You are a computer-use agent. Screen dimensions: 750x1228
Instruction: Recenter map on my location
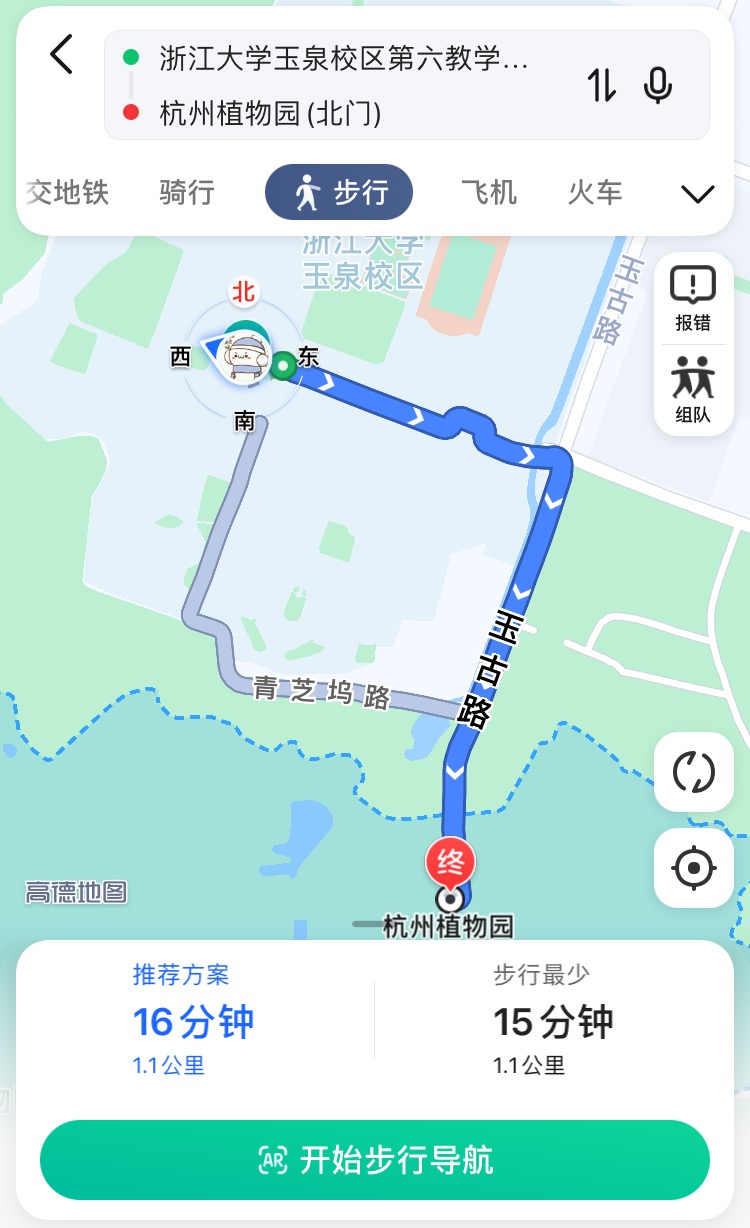(x=693, y=868)
